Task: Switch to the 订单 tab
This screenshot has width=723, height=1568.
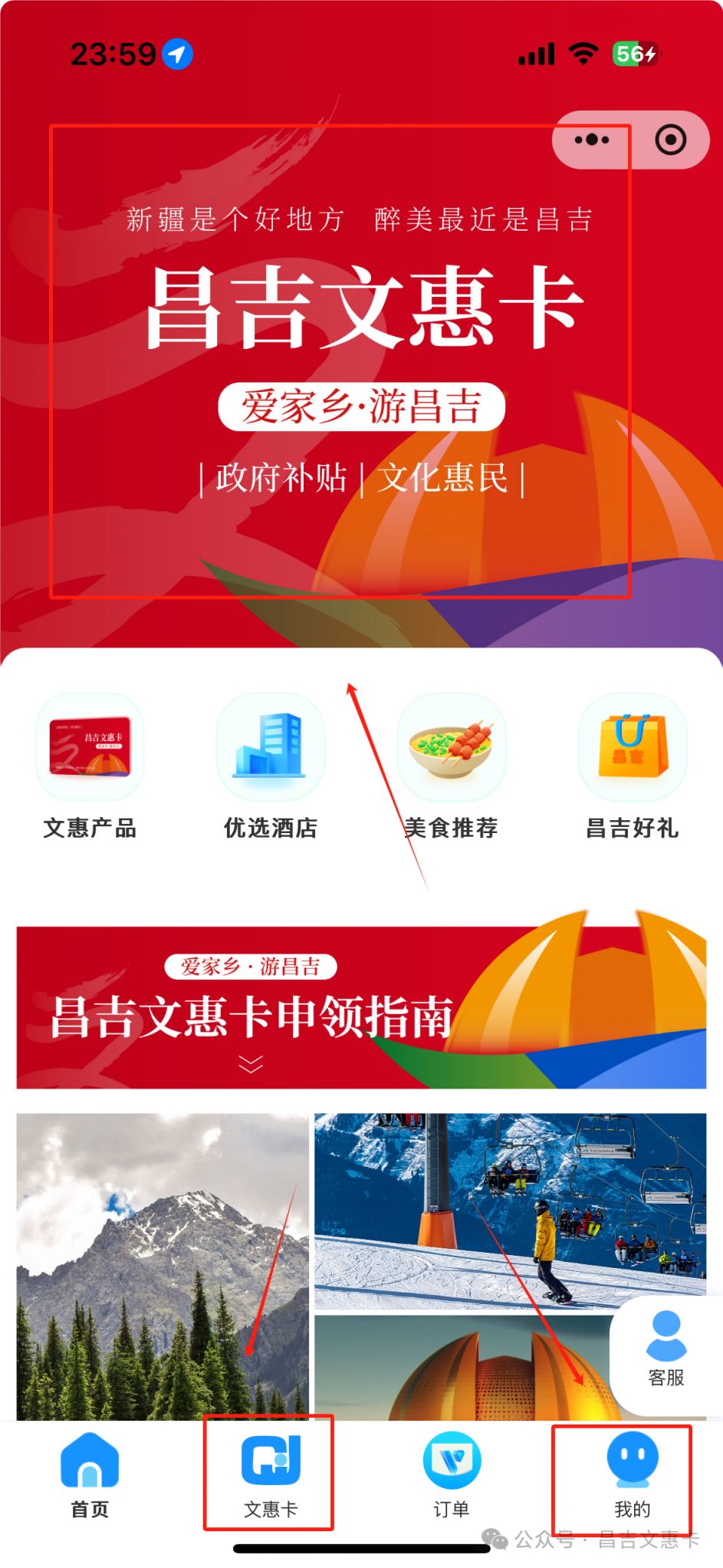Action: [x=451, y=1476]
